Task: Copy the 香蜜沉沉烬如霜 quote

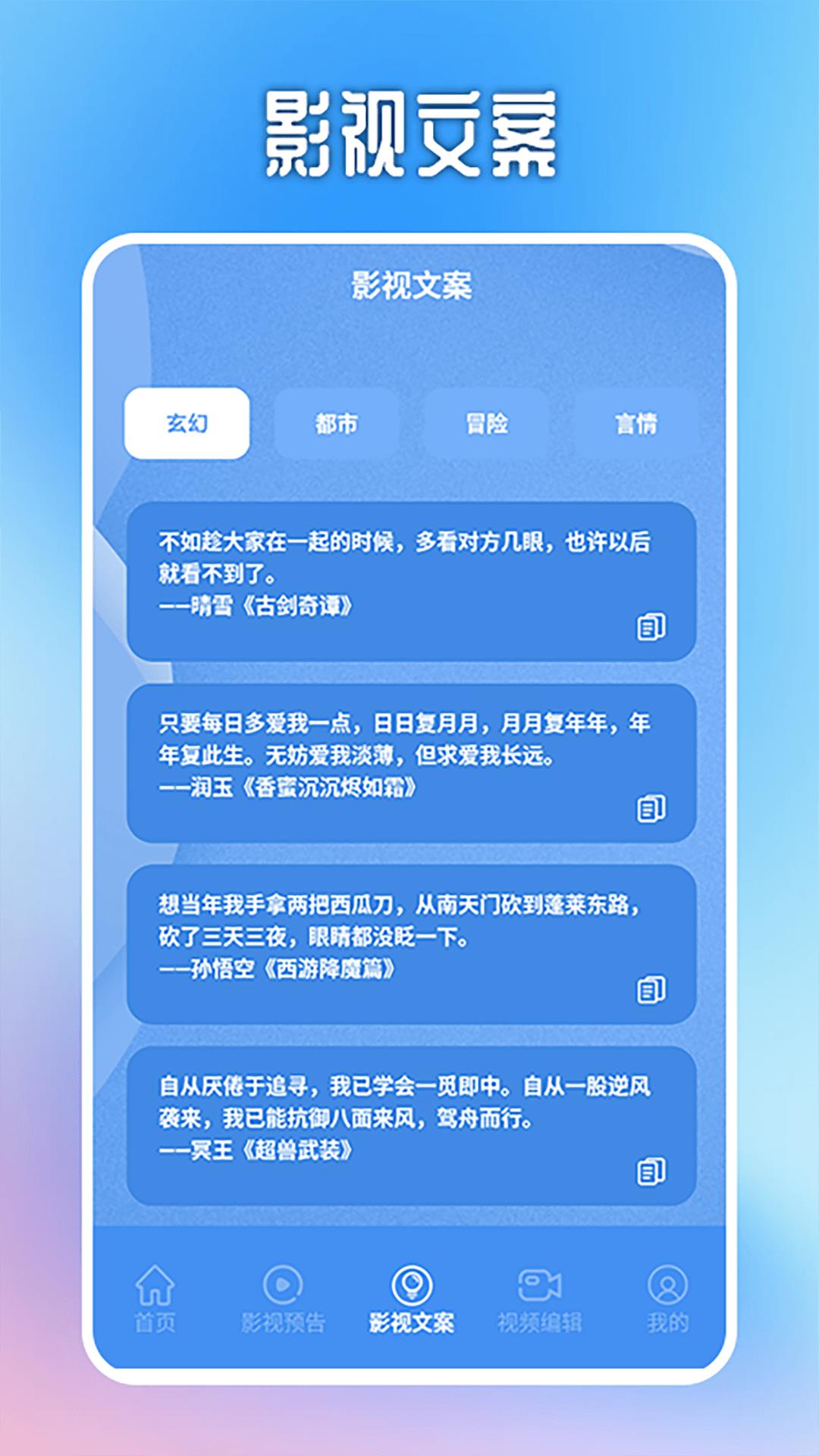Action: (650, 811)
